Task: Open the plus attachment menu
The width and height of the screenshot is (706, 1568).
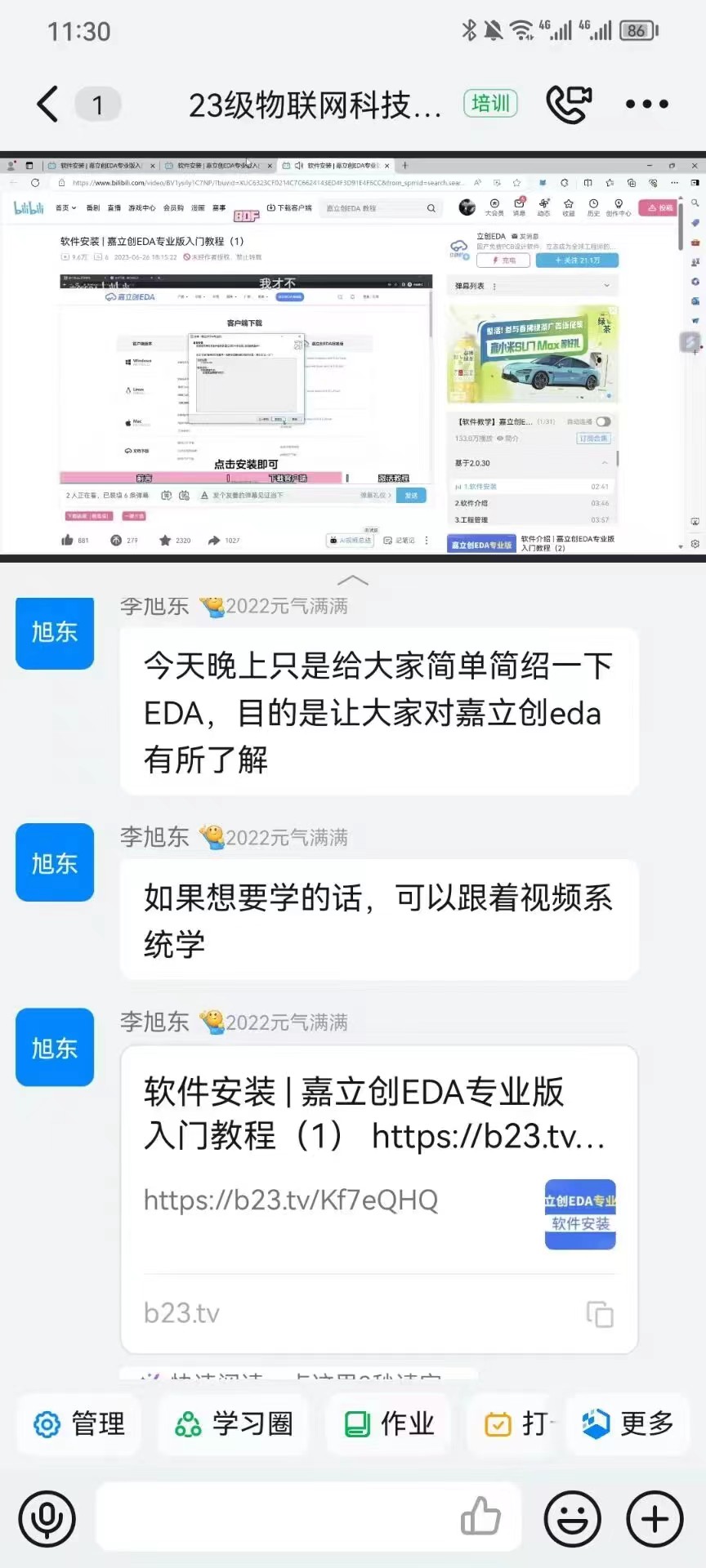Action: point(655,1518)
